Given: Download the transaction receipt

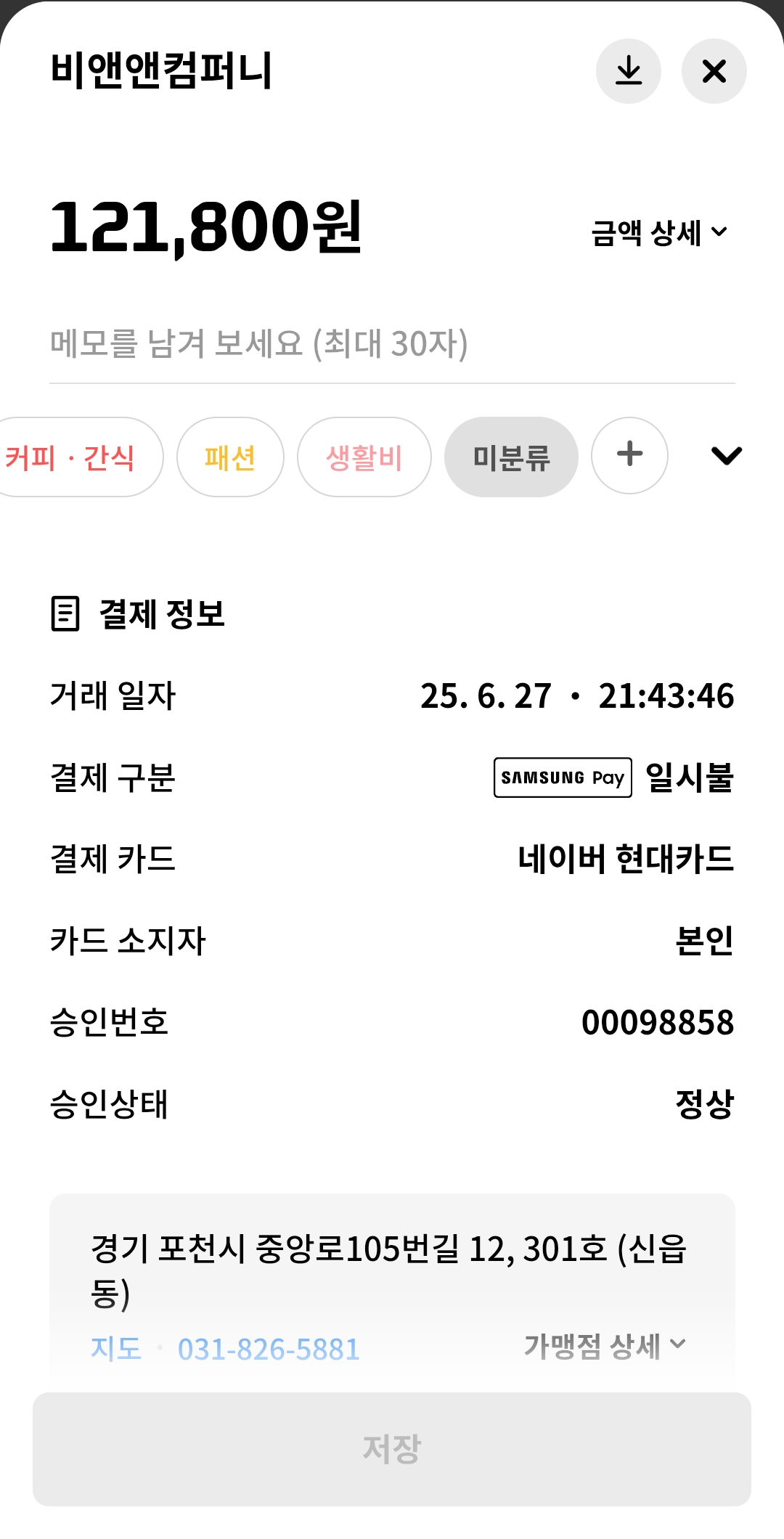Looking at the screenshot, I should (x=628, y=71).
